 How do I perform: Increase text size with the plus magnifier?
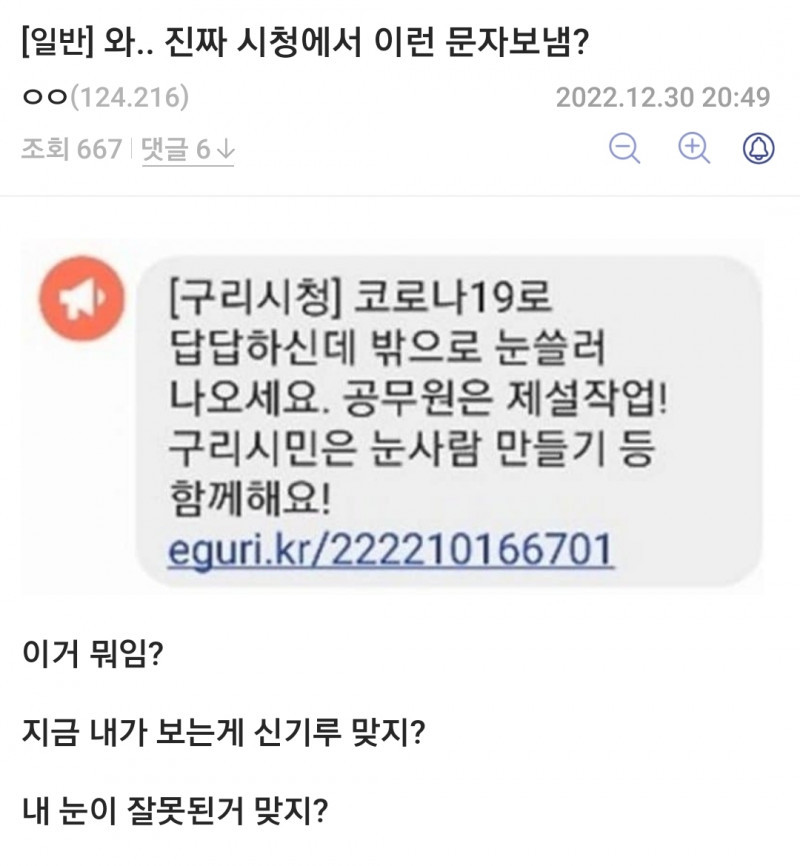click(693, 148)
